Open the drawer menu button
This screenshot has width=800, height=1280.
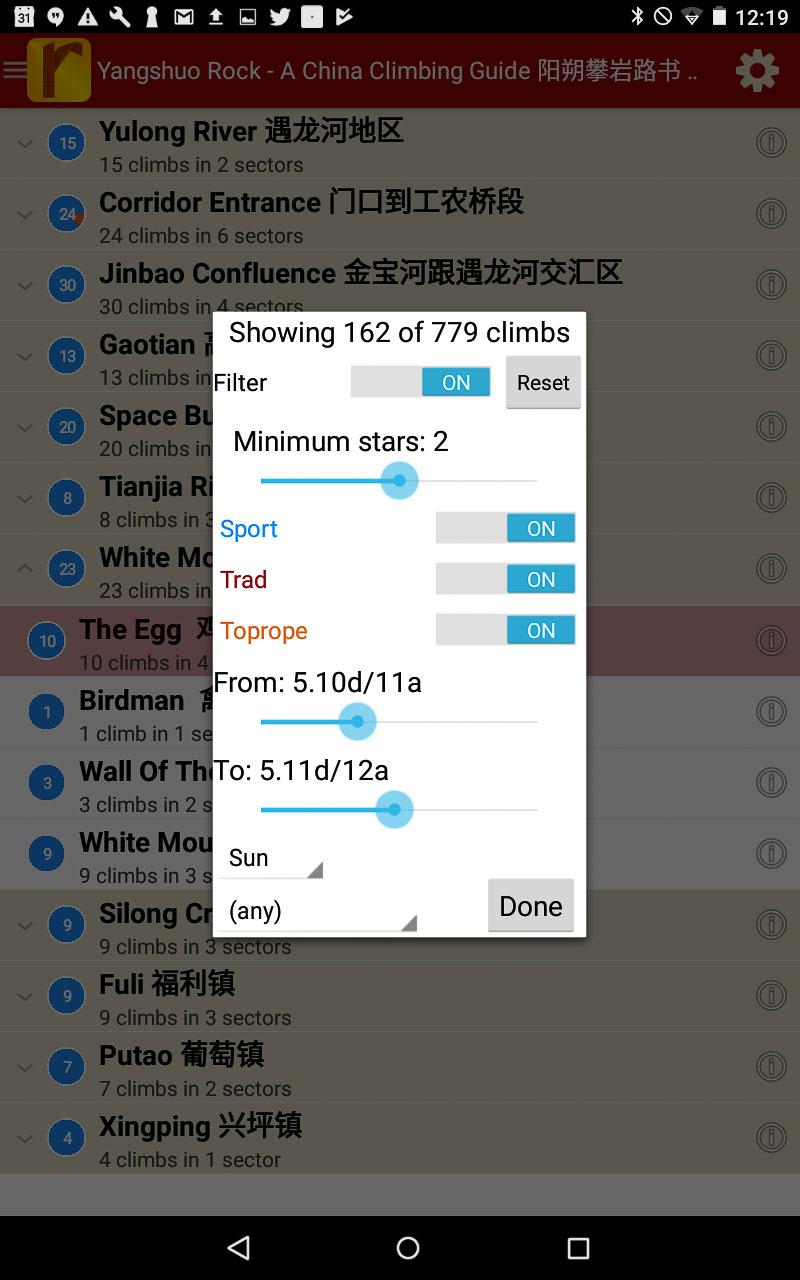(x=15, y=70)
